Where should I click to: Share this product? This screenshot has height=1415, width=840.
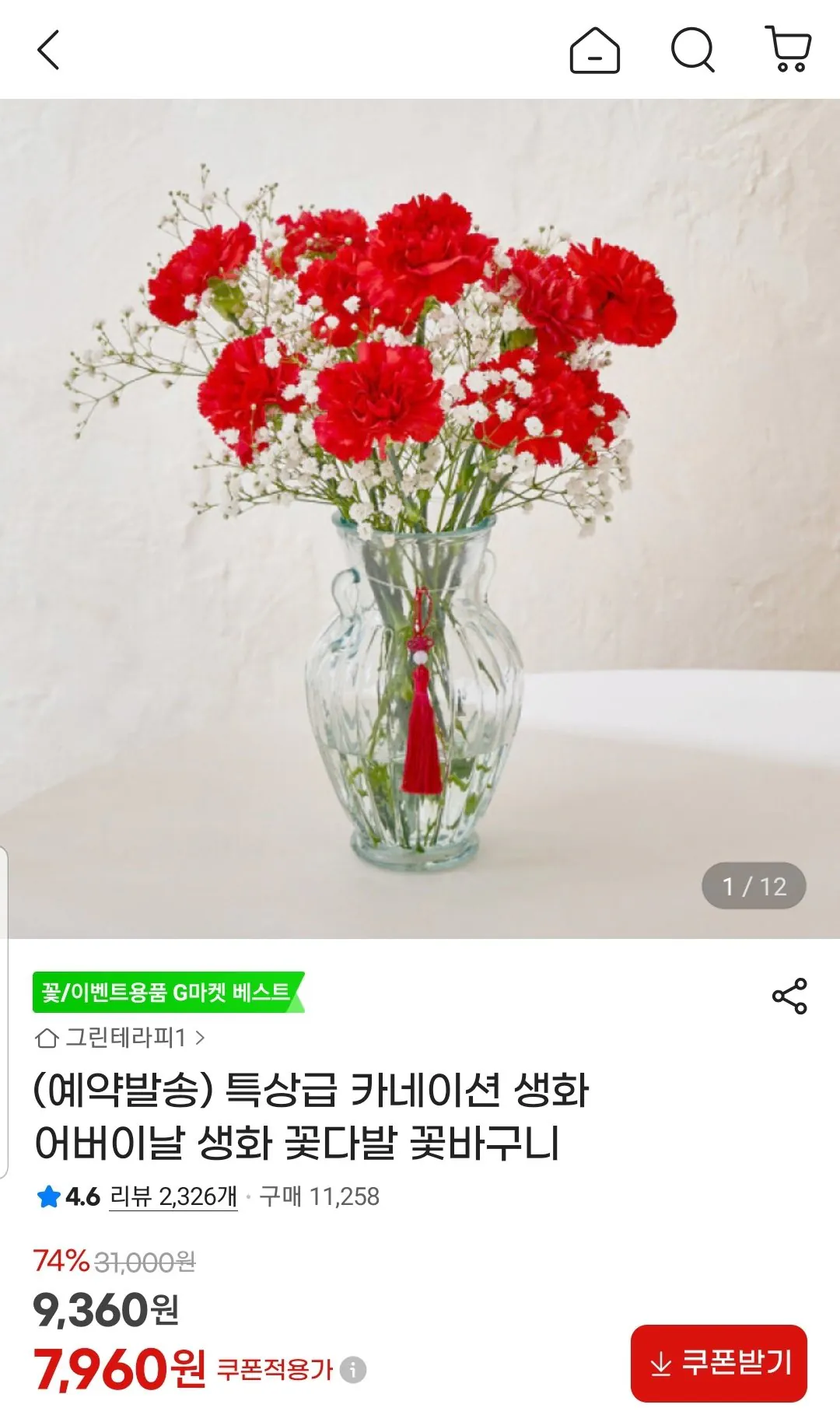tap(789, 996)
